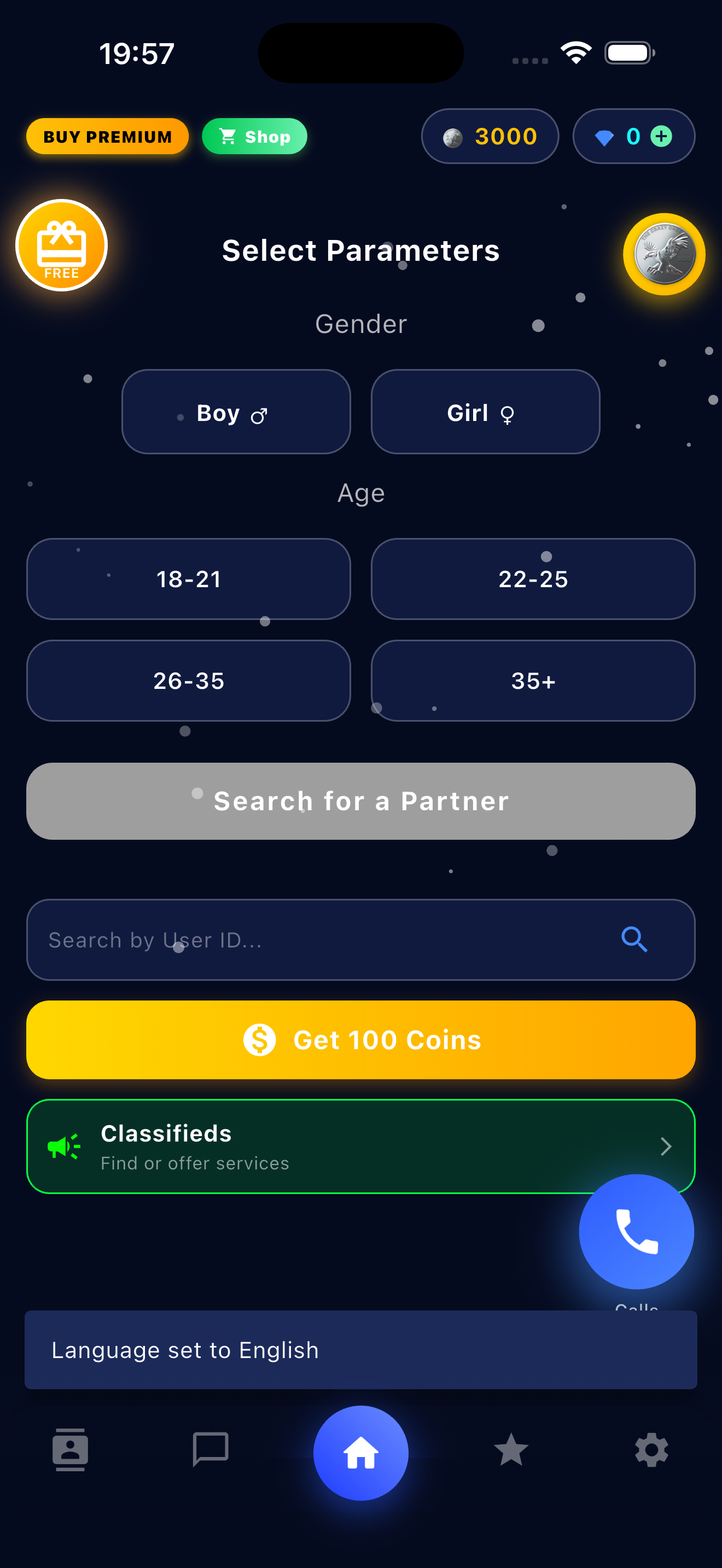Screen dimensions: 722x1568
Task: Switch to the Home tab
Action: [360, 1453]
